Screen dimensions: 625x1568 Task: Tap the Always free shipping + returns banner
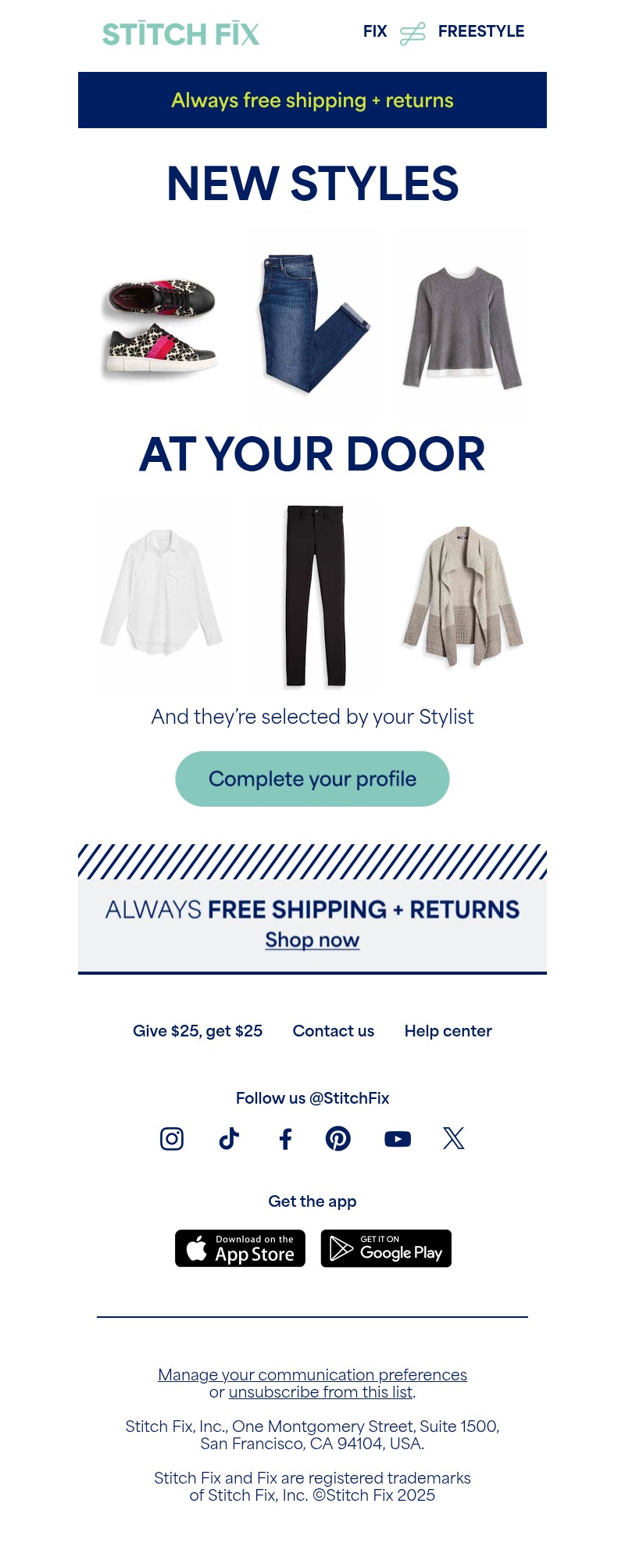click(x=312, y=100)
